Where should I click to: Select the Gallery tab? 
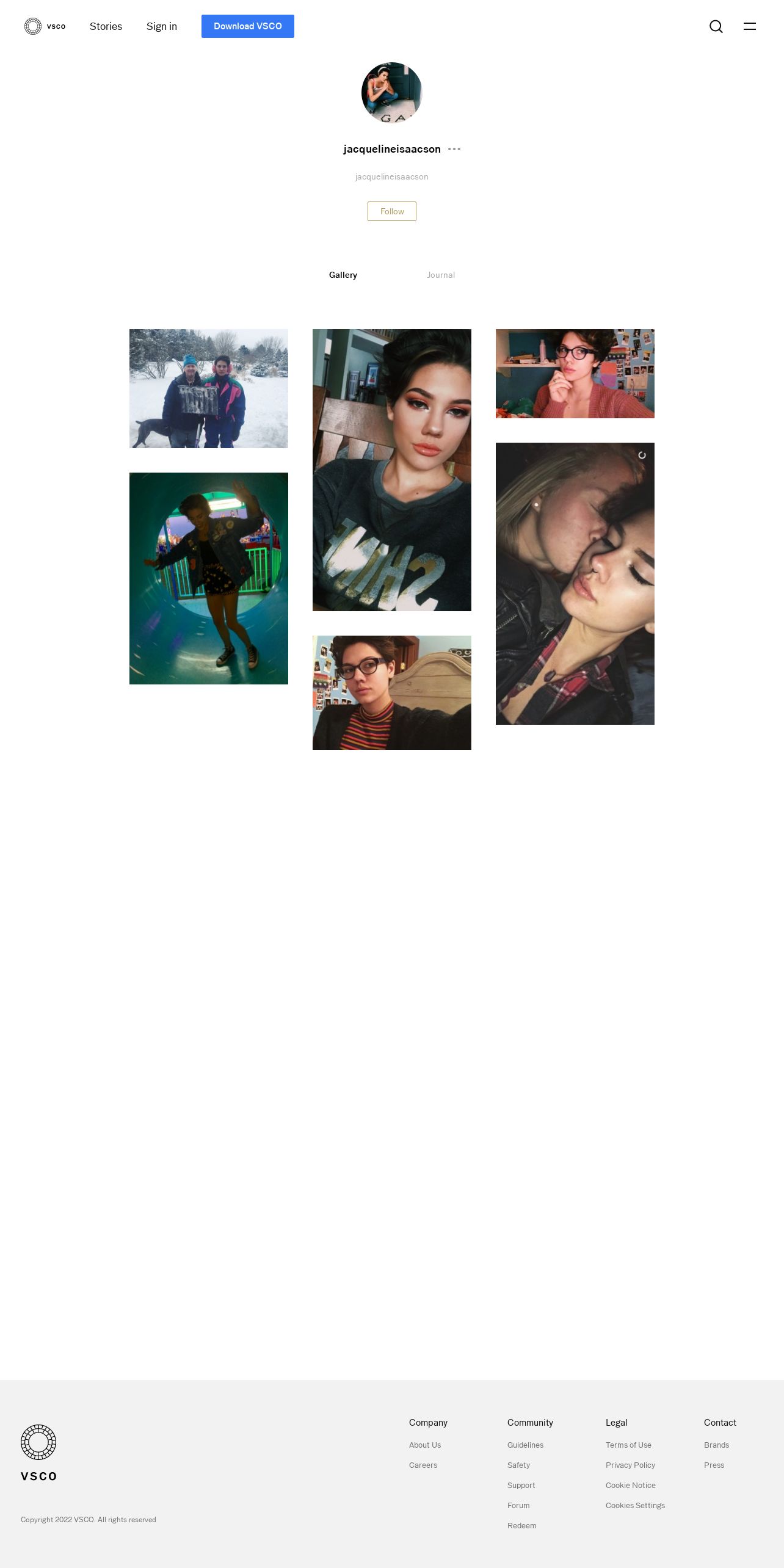(x=343, y=275)
